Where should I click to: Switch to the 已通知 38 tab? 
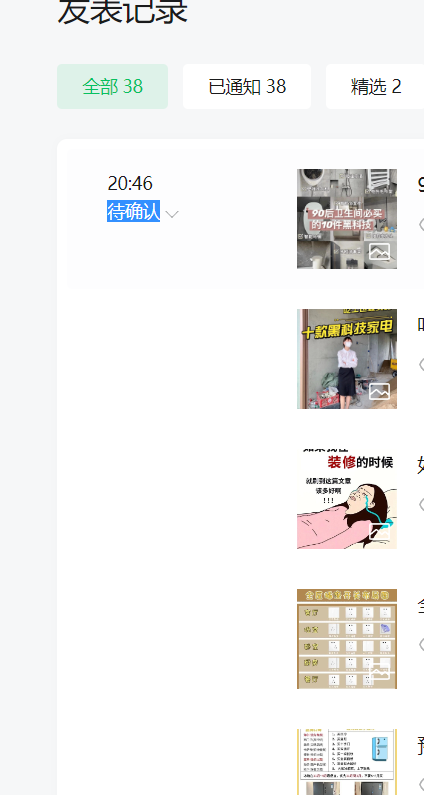[247, 87]
